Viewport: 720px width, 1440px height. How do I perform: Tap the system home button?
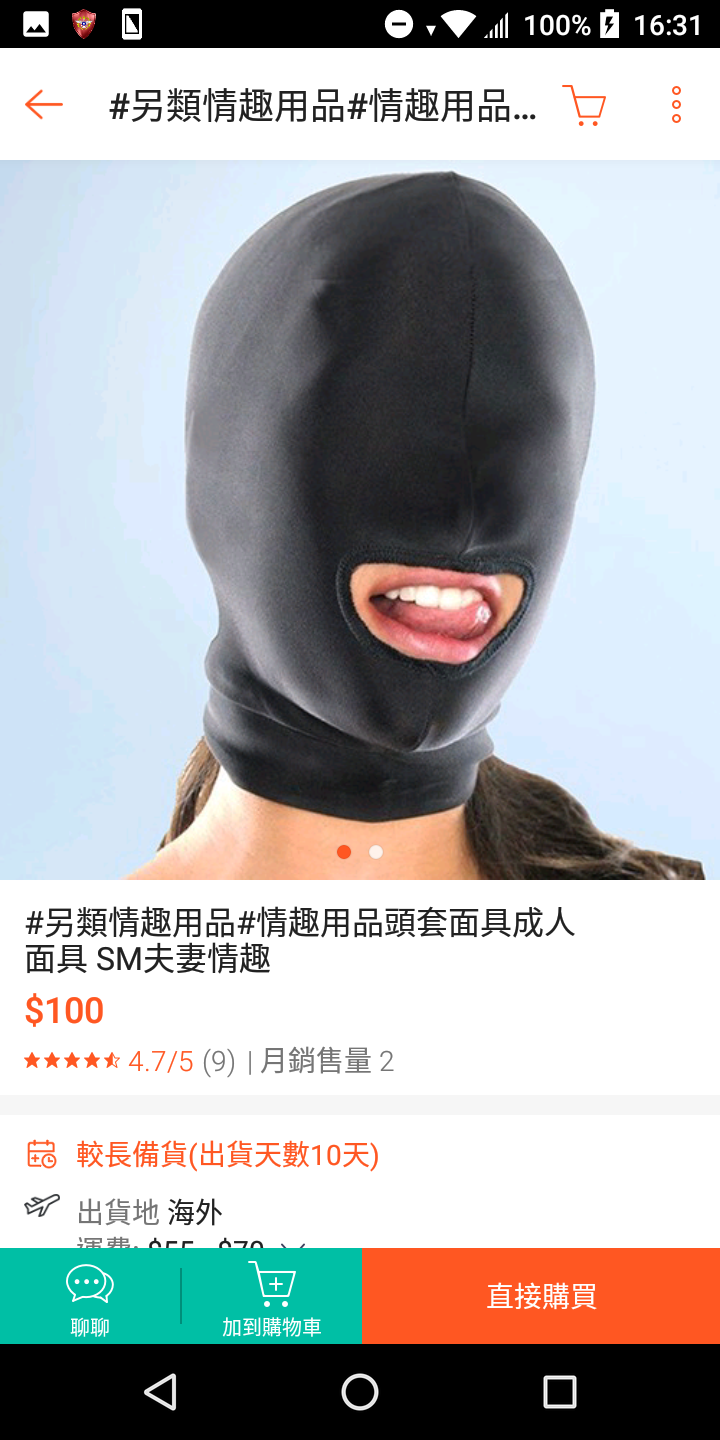(360, 1392)
